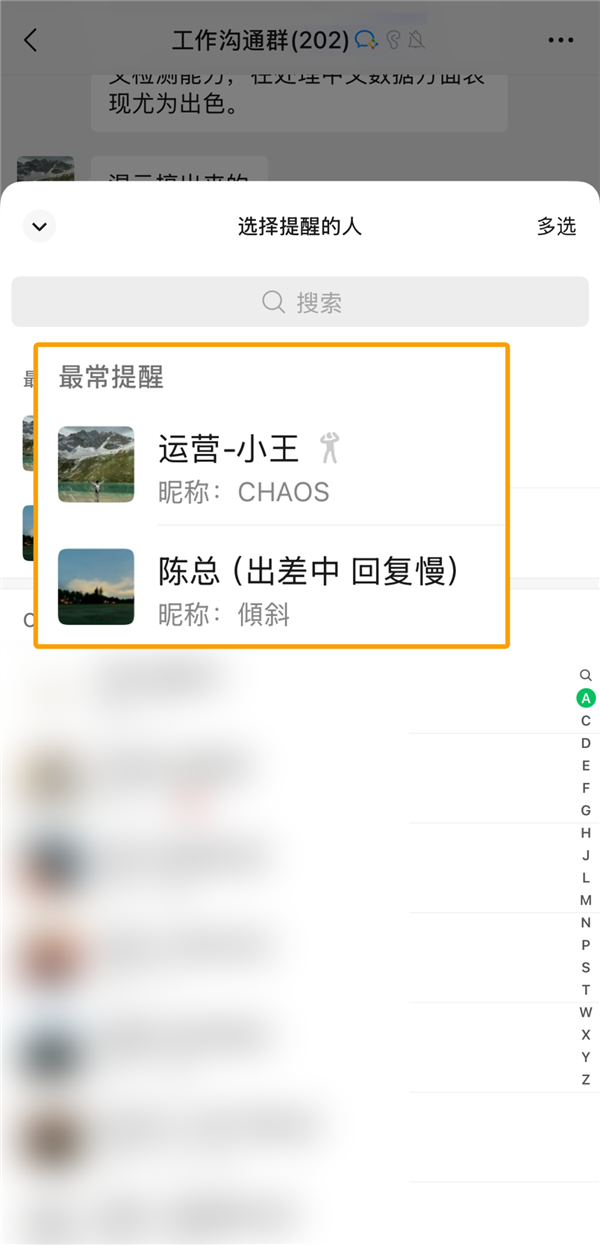The width and height of the screenshot is (600, 1245).
Task: Collapse the mention picker with the down chevron
Action: [39, 226]
